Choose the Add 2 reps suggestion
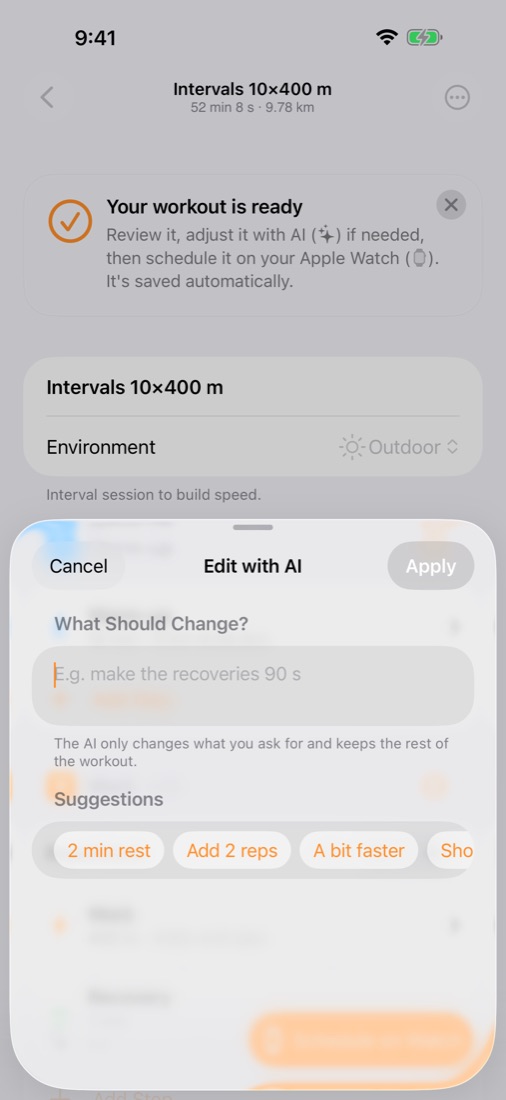 pyautogui.click(x=232, y=850)
